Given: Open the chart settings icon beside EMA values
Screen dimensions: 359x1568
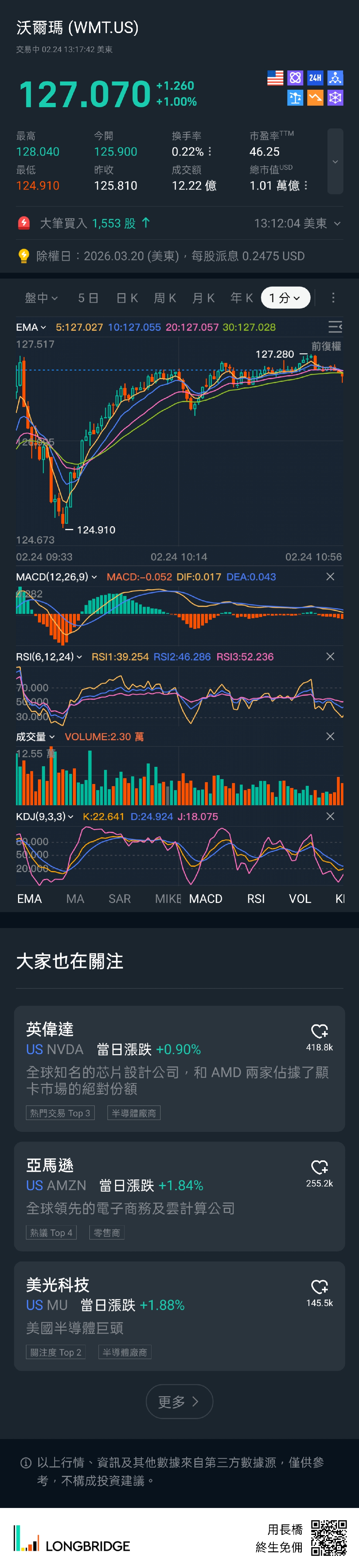Looking at the screenshot, I should click(335, 327).
